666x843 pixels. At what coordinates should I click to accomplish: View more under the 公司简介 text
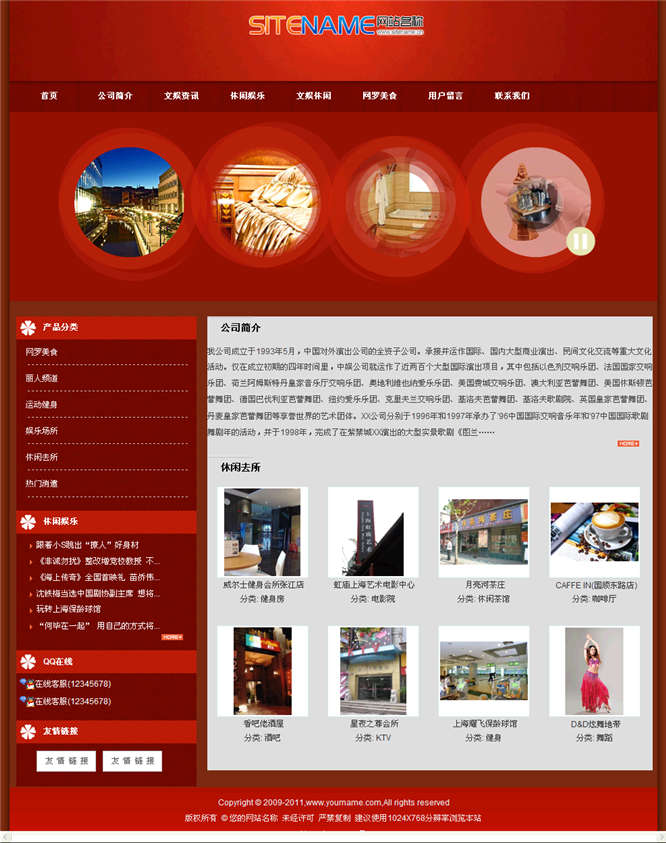tap(627, 443)
